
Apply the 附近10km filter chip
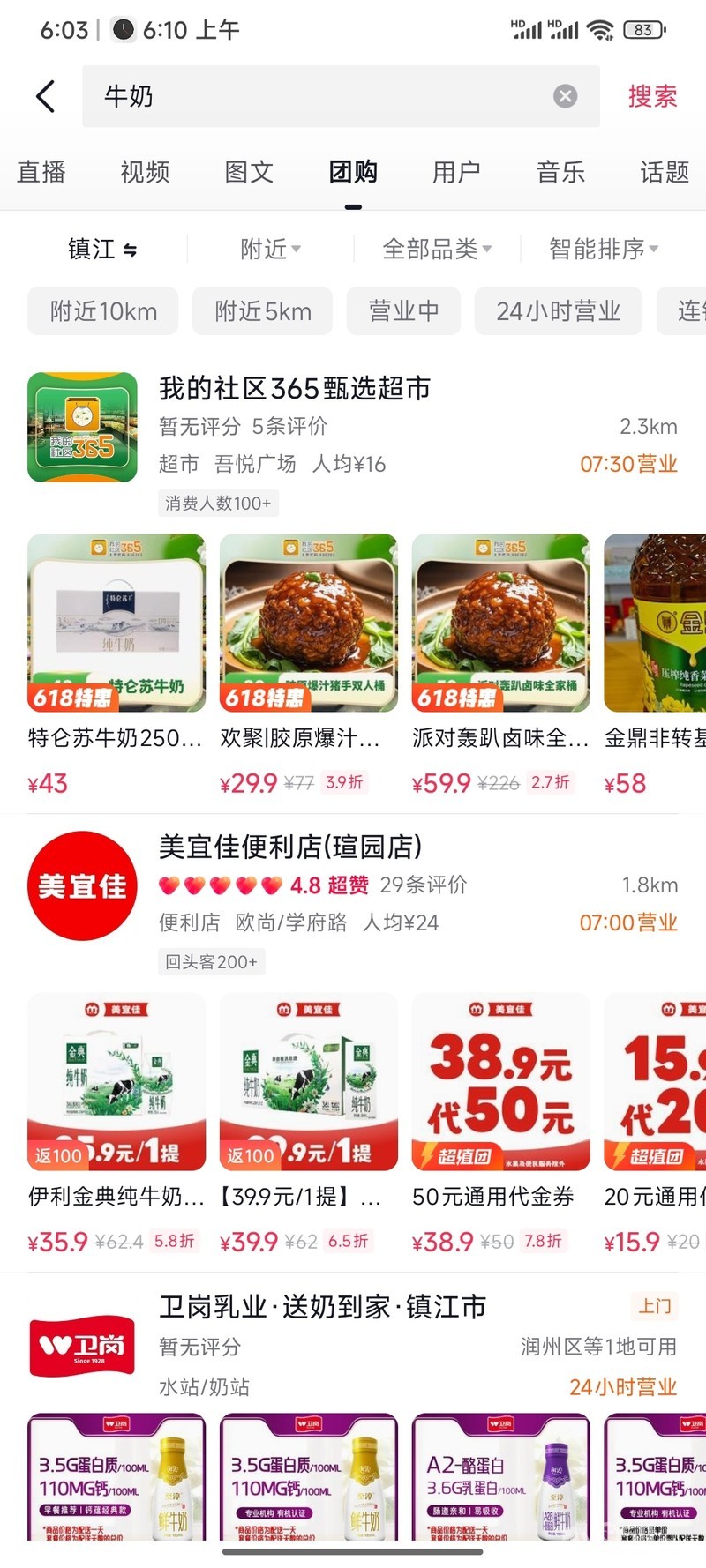point(103,311)
